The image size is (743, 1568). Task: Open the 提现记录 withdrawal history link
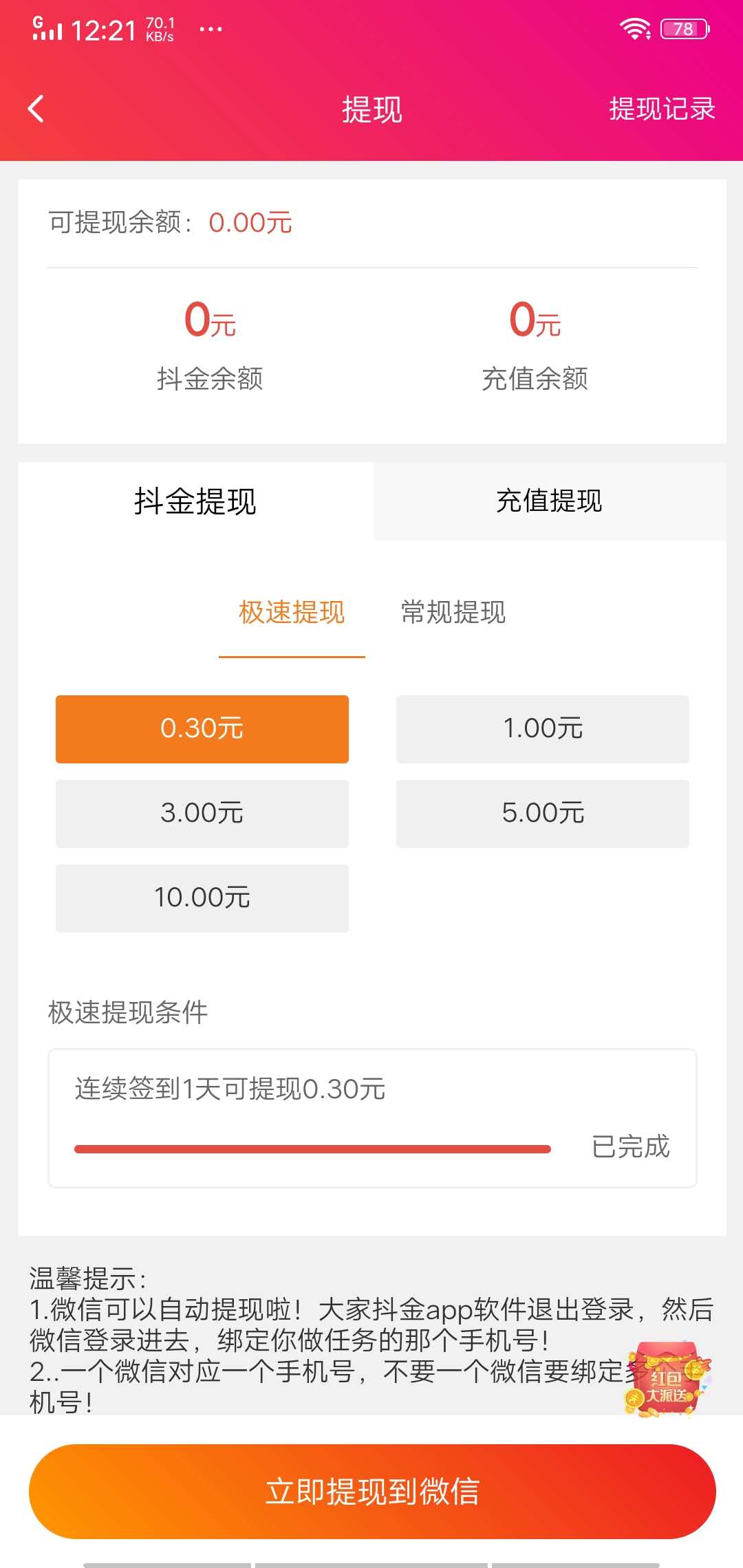(x=662, y=109)
